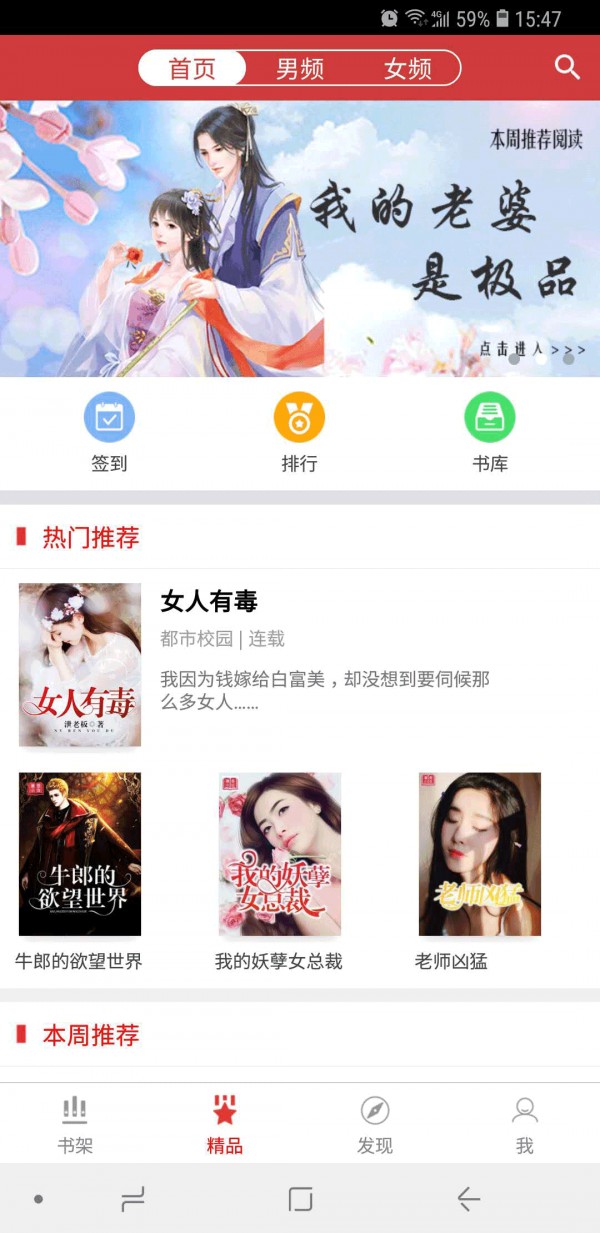Open the 我的老婆是极品 banner

[300, 238]
